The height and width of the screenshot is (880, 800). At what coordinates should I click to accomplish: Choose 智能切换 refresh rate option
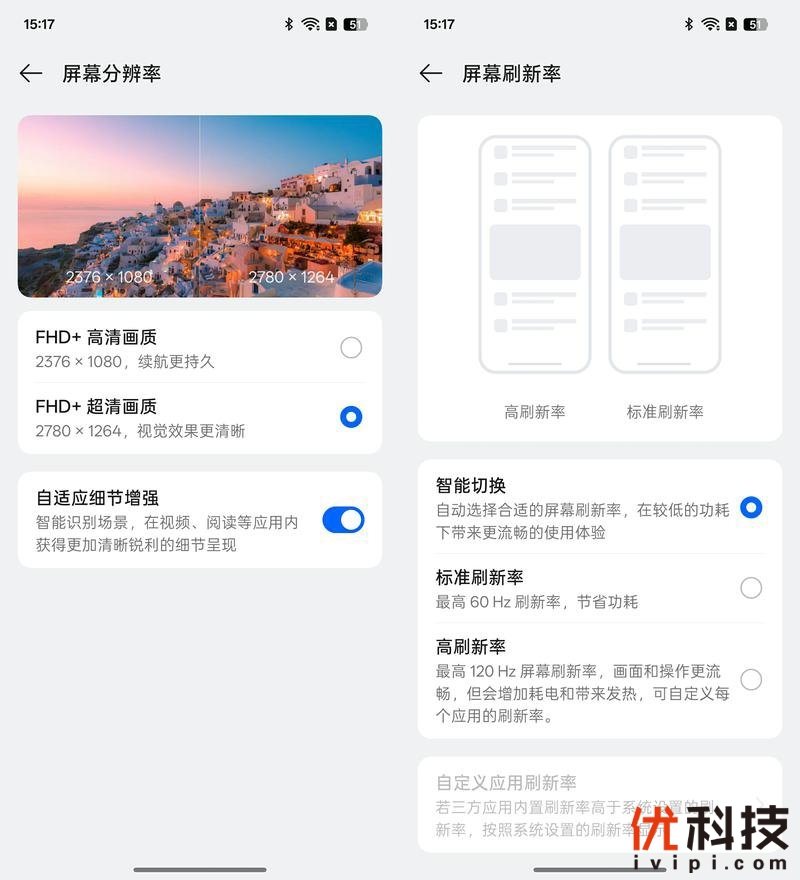[x=751, y=508]
